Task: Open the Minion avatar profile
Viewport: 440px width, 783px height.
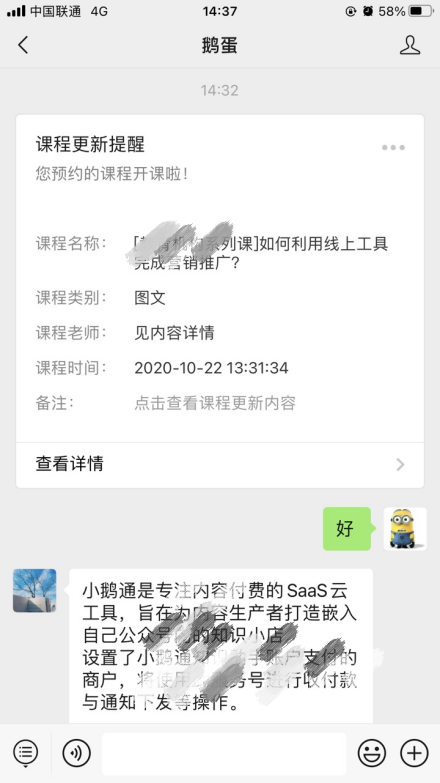Action: pyautogui.click(x=405, y=529)
